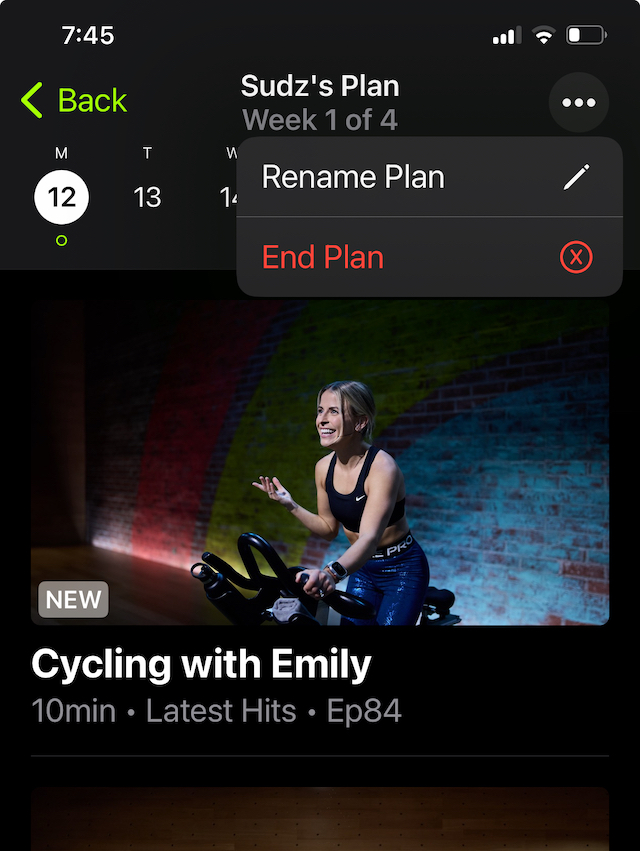Select End Plan in the menu
640x851 pixels.
coord(428,257)
